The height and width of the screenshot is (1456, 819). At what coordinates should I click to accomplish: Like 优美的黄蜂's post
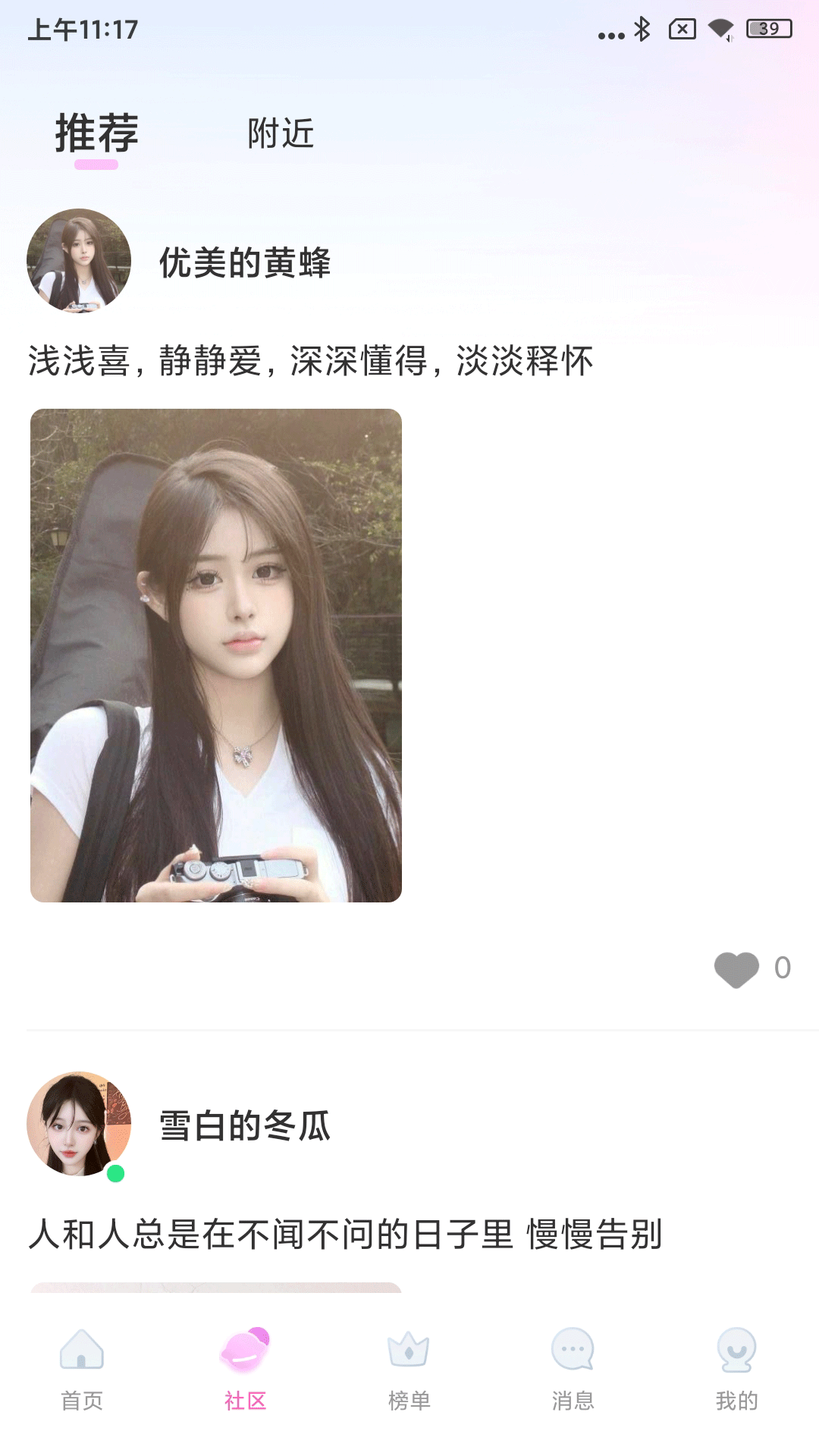pyautogui.click(x=736, y=968)
